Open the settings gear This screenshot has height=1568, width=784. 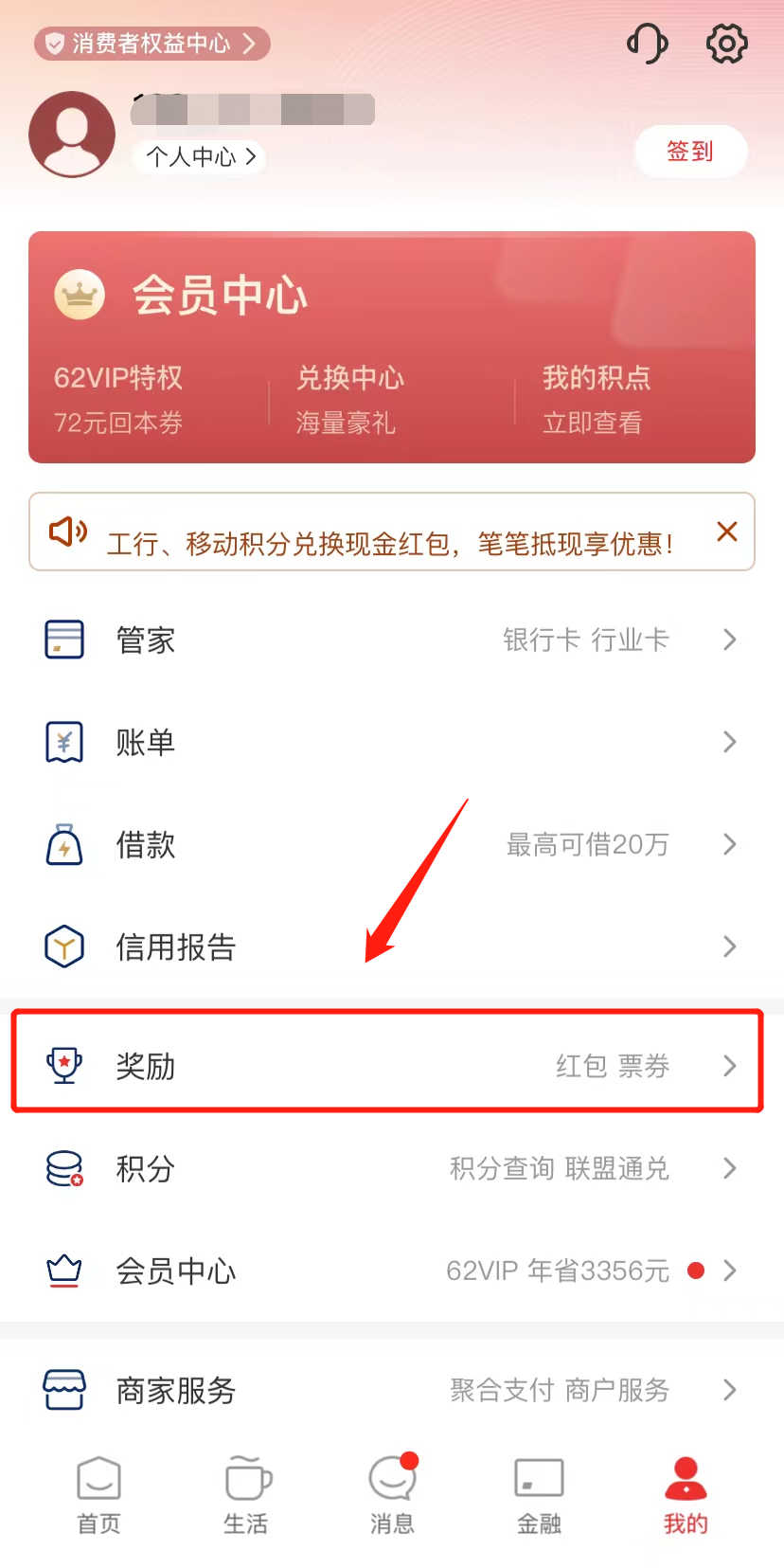[726, 44]
